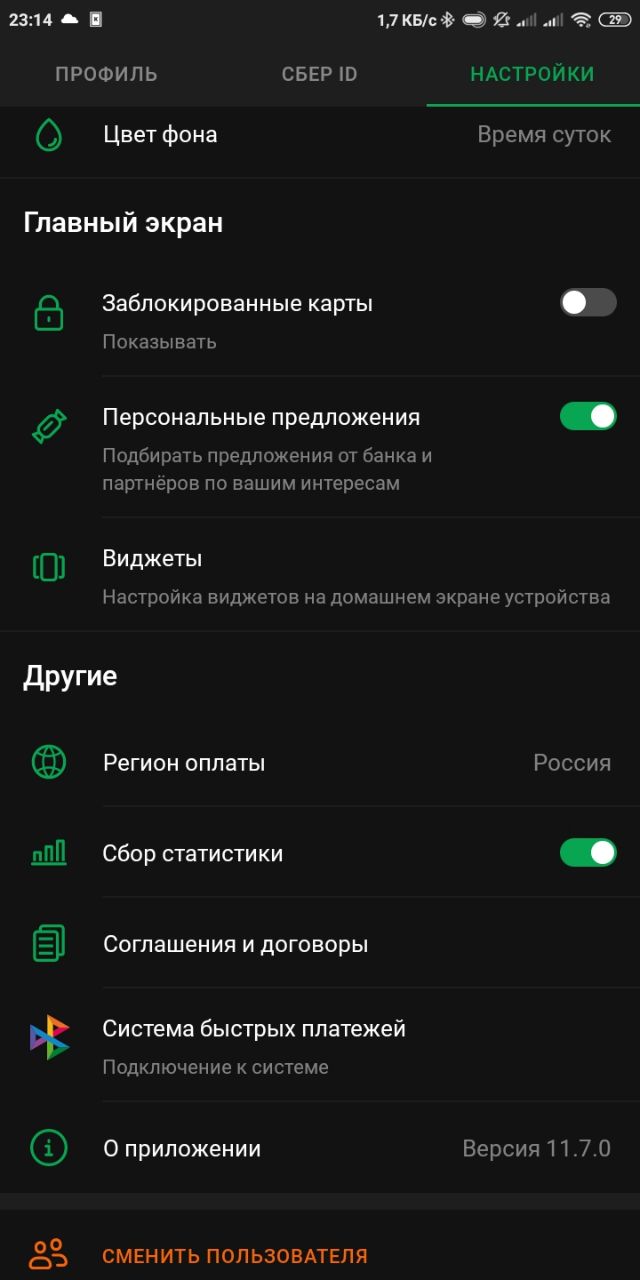Open the Цвет фона setting
Screen dimensions: 640x1280
point(320,135)
